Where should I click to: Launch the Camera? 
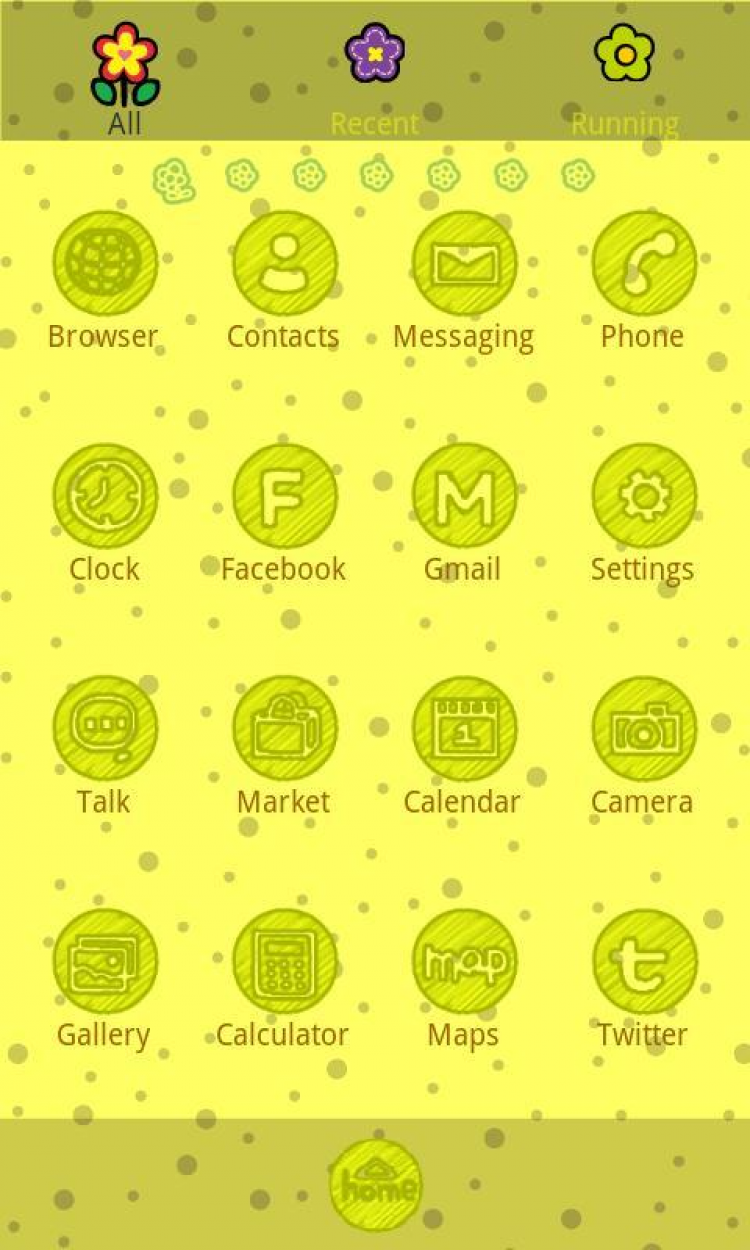click(644, 729)
